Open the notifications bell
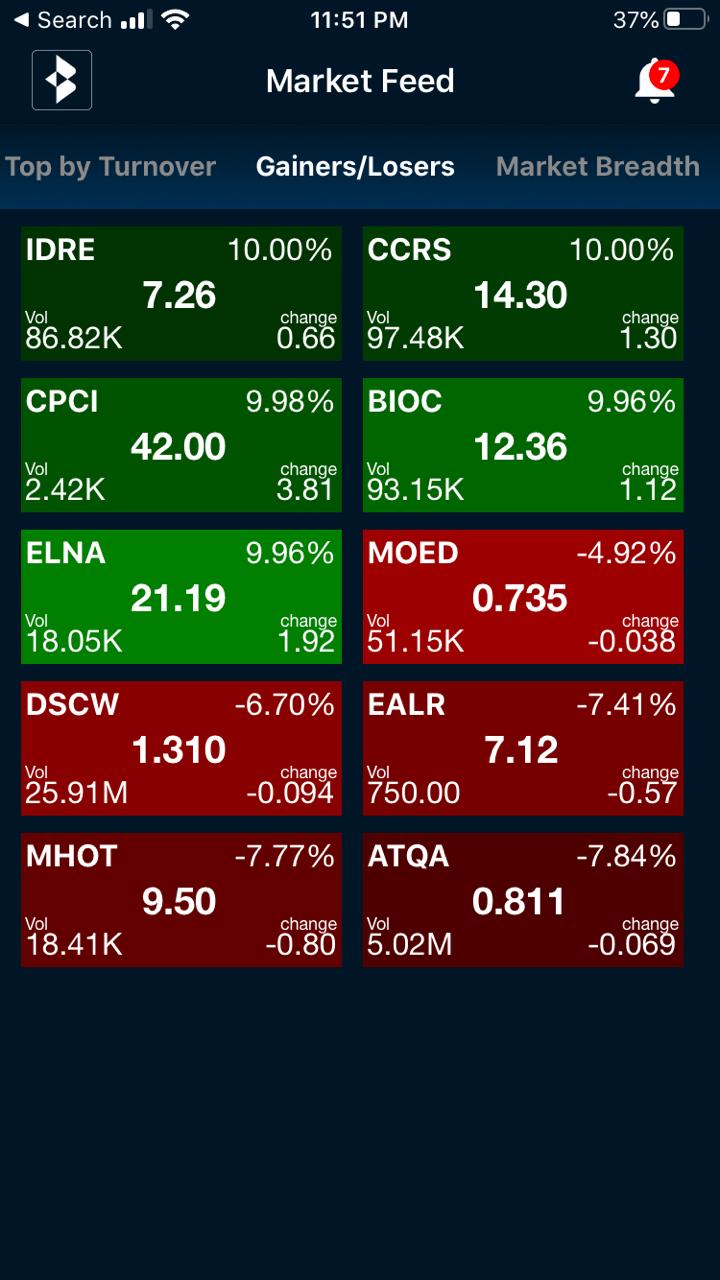The image size is (720, 1280). pos(655,81)
